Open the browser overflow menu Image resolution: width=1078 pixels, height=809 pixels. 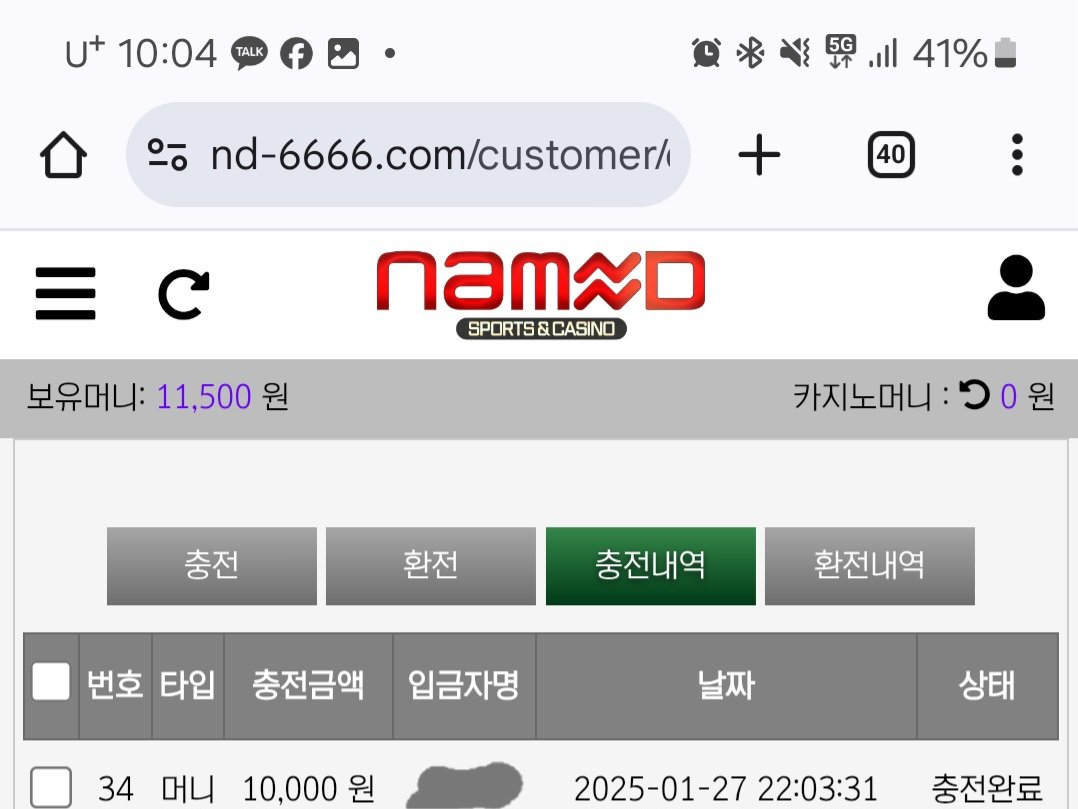coord(1017,155)
